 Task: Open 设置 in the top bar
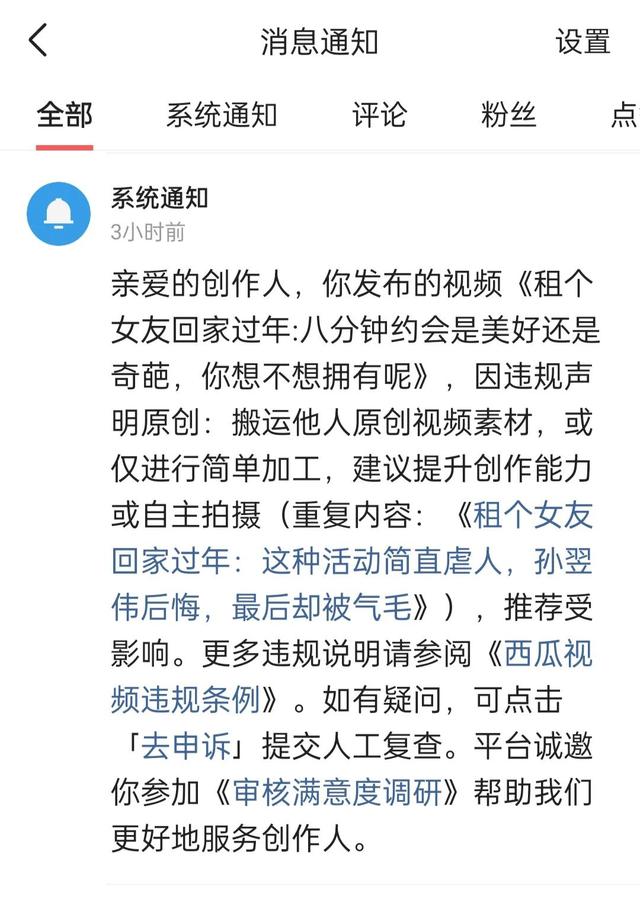(583, 42)
